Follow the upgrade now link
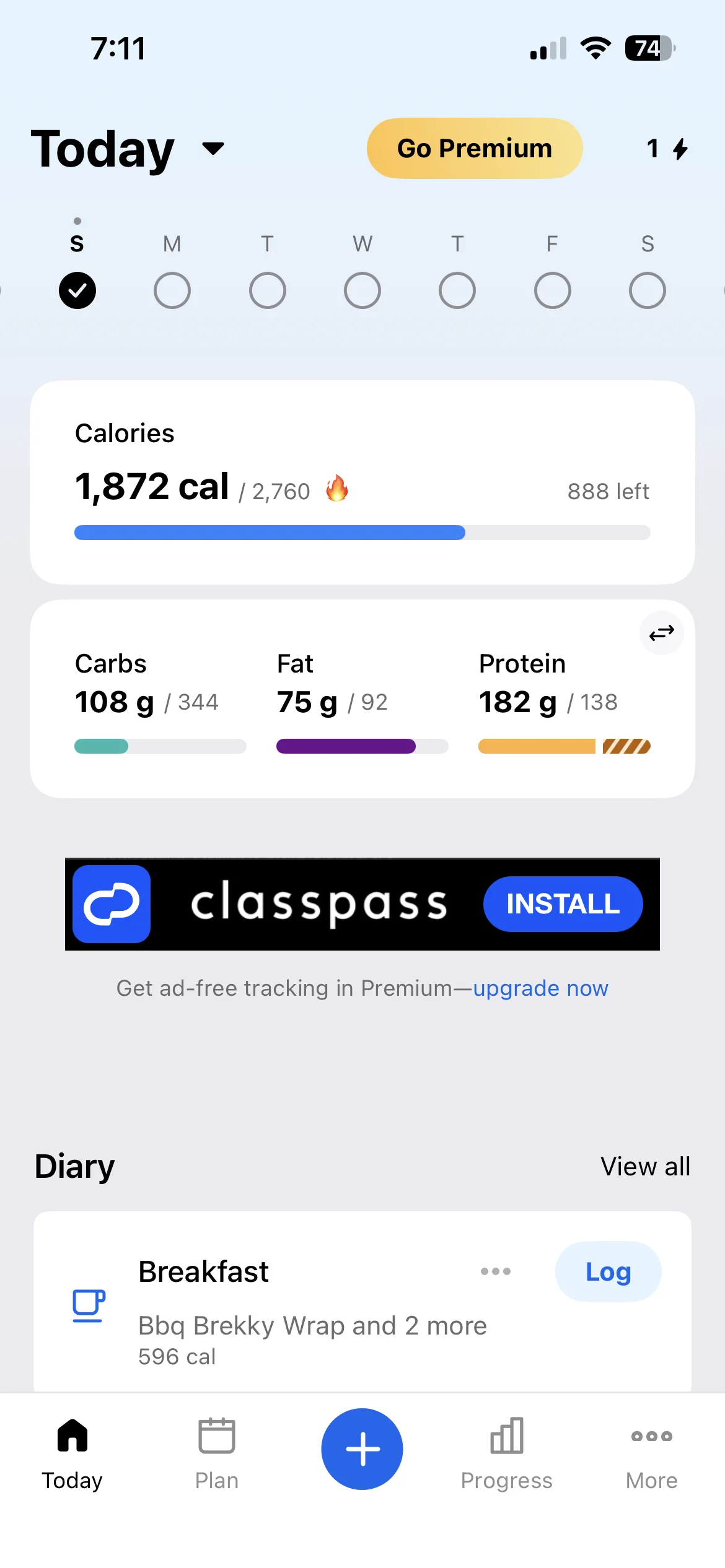Screen dimensions: 725x1568 click(540, 988)
